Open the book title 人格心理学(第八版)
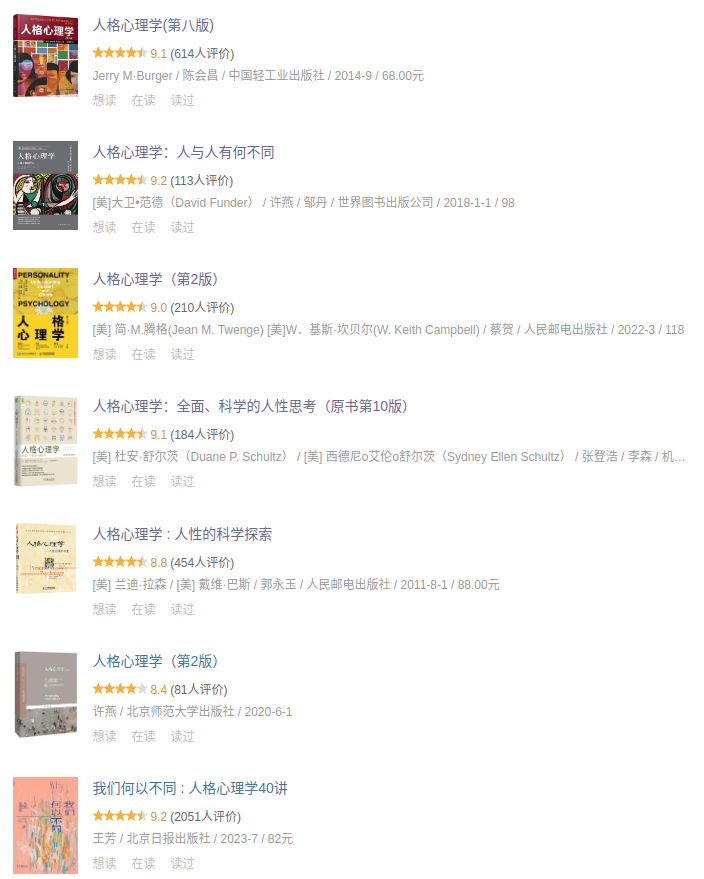 point(153,25)
